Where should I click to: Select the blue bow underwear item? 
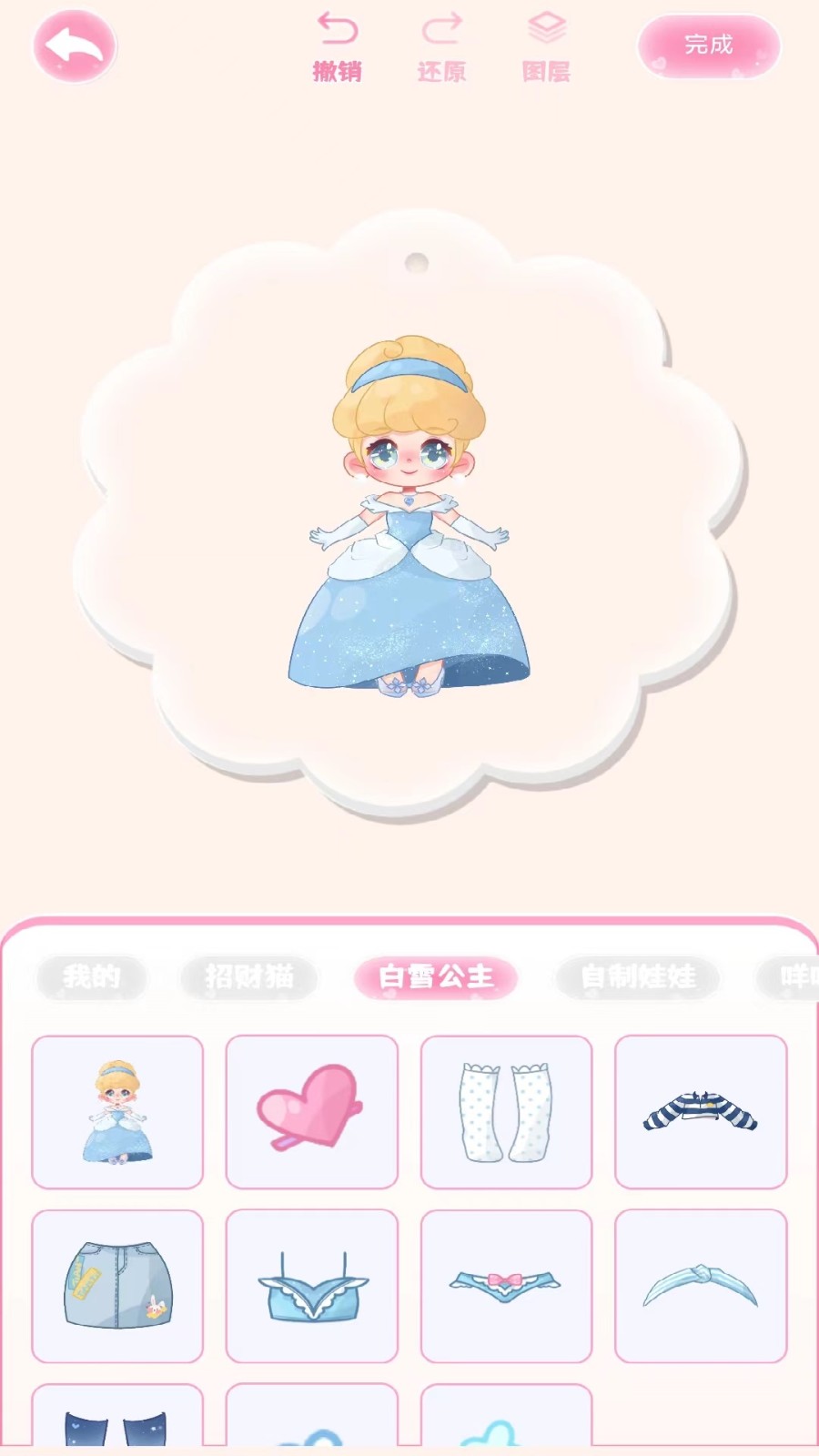coord(506,1287)
